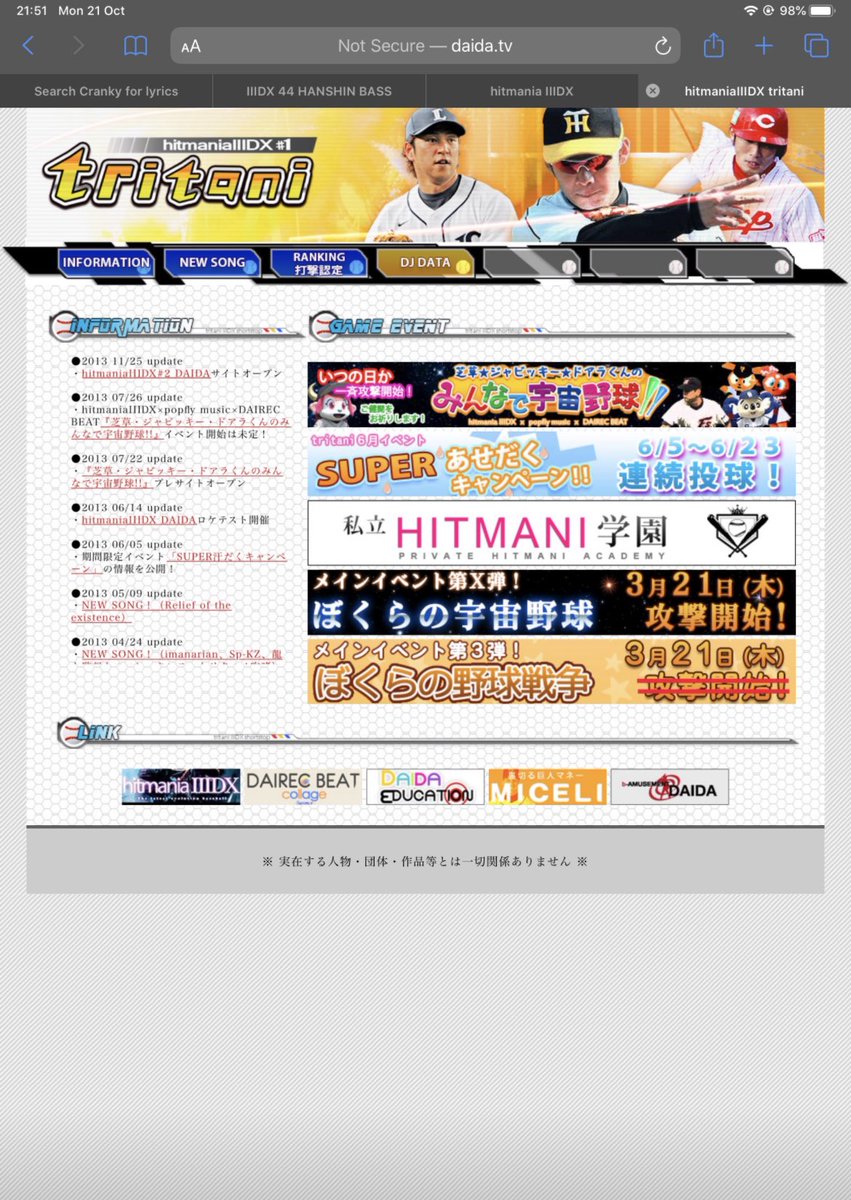851x1200 pixels.
Task: Close the hitmaniaIIIDX tritani tab
Action: tap(653, 91)
